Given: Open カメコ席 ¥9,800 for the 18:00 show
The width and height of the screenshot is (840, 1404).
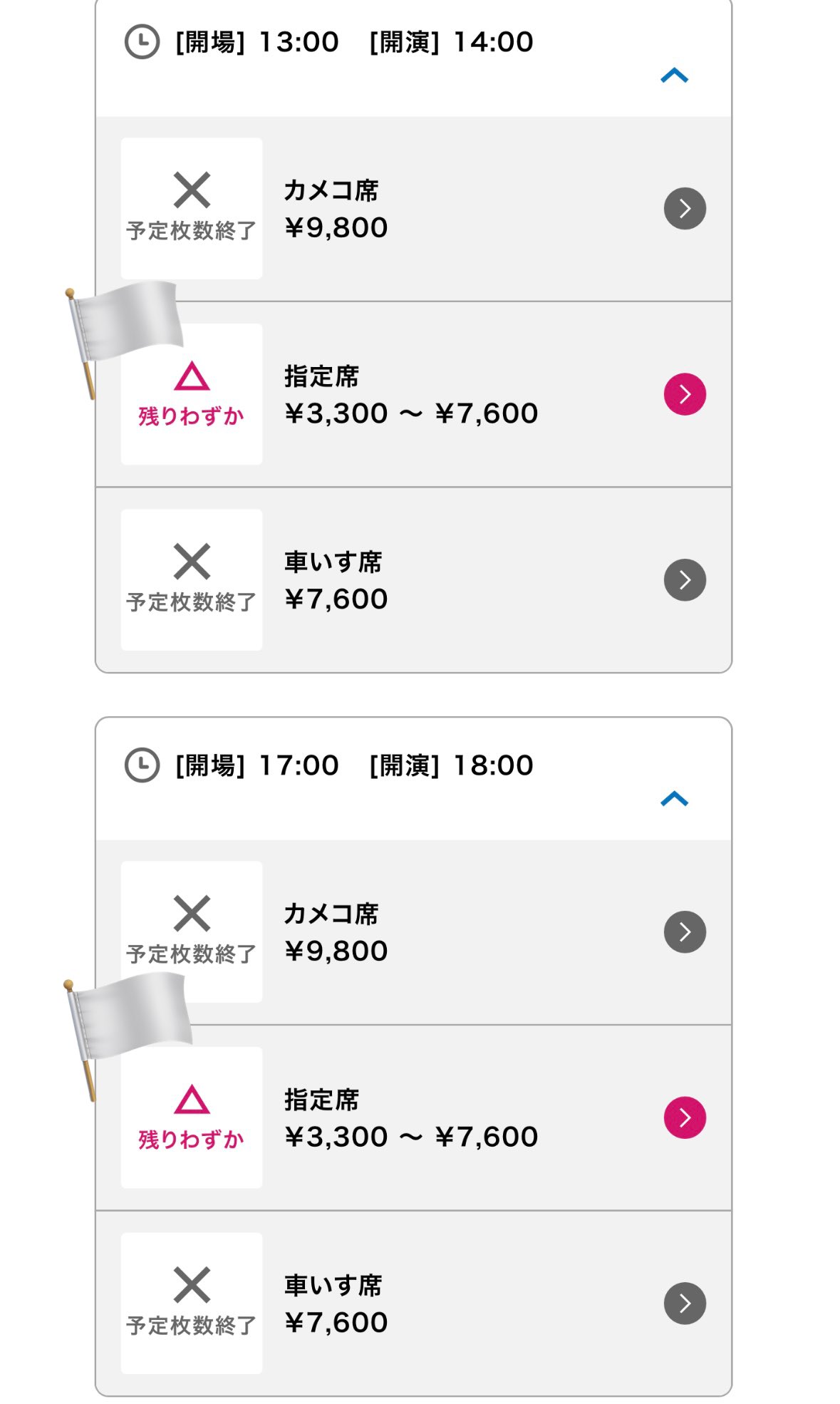Looking at the screenshot, I should click(684, 931).
